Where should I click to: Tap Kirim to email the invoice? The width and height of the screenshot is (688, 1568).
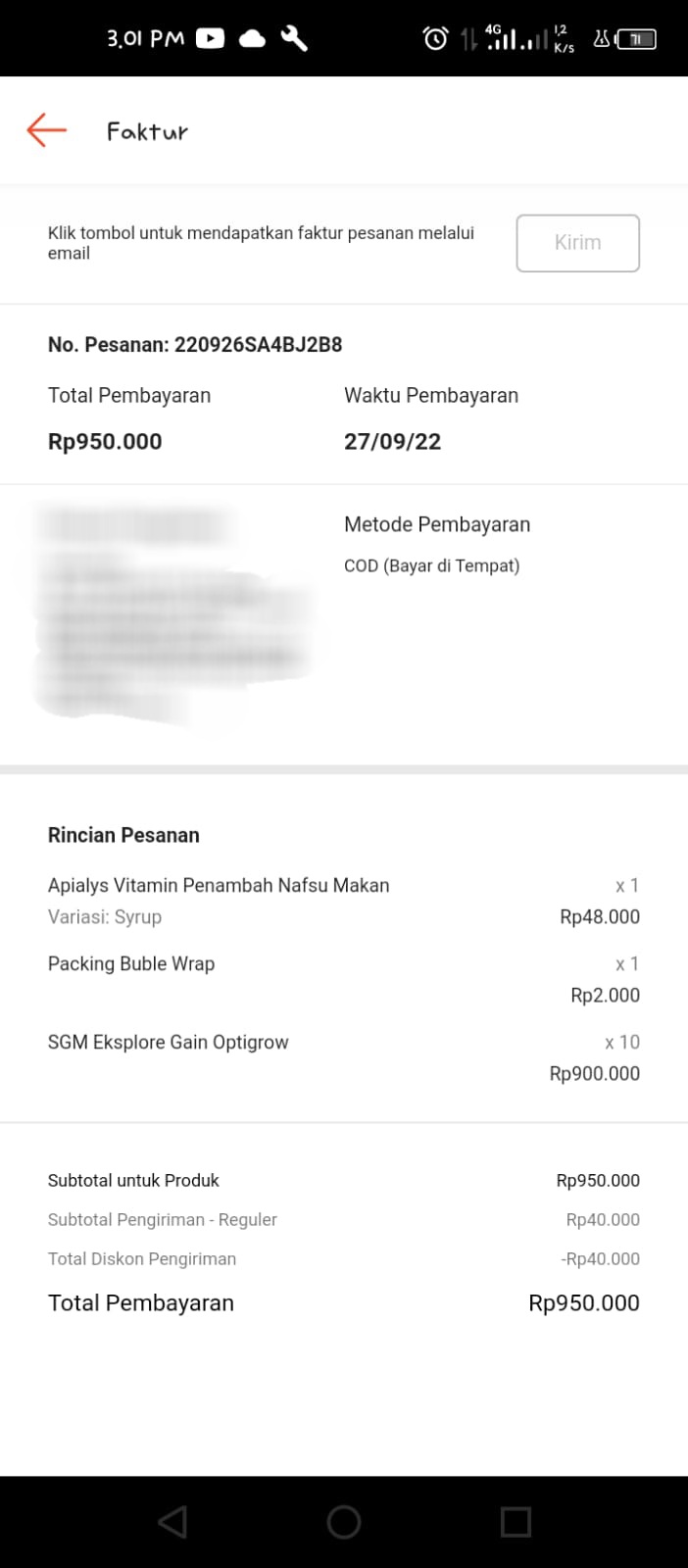click(x=577, y=243)
